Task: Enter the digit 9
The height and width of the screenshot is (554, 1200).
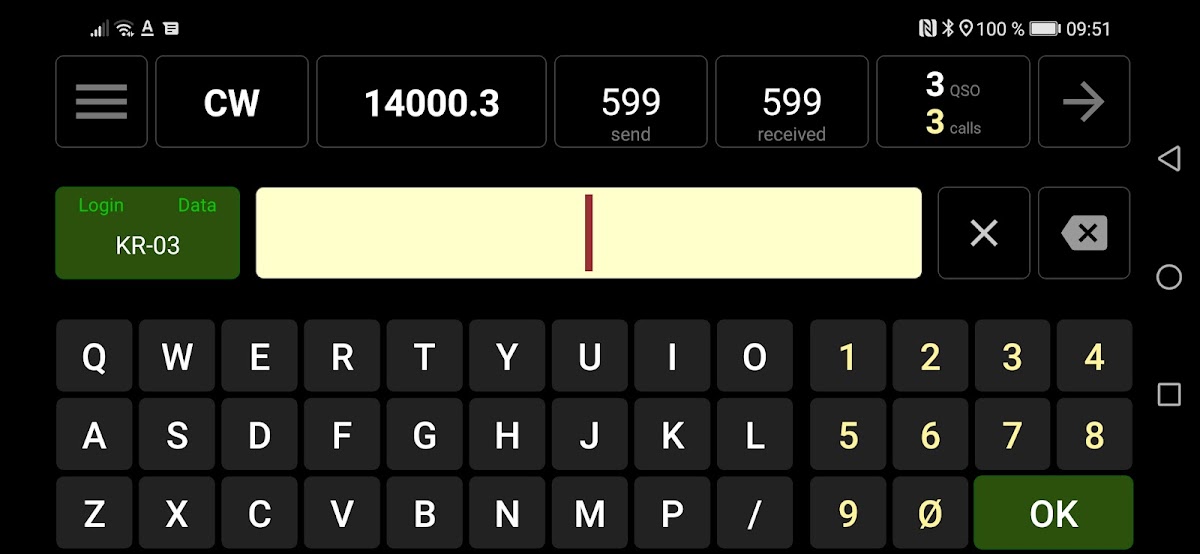Action: coord(848,513)
